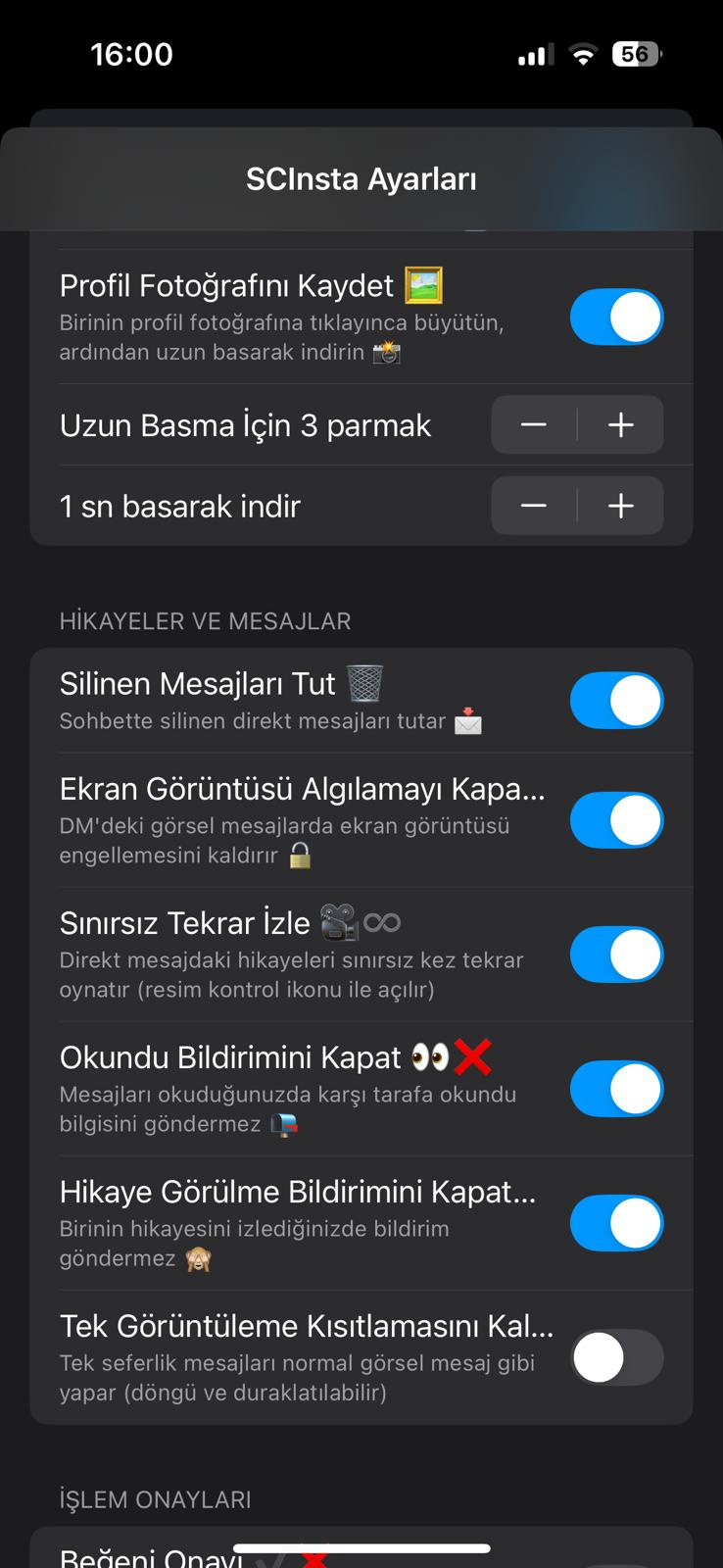Disable Sınırsız Tekrar İzle
Image resolution: width=723 pixels, height=1568 pixels.
pos(616,955)
